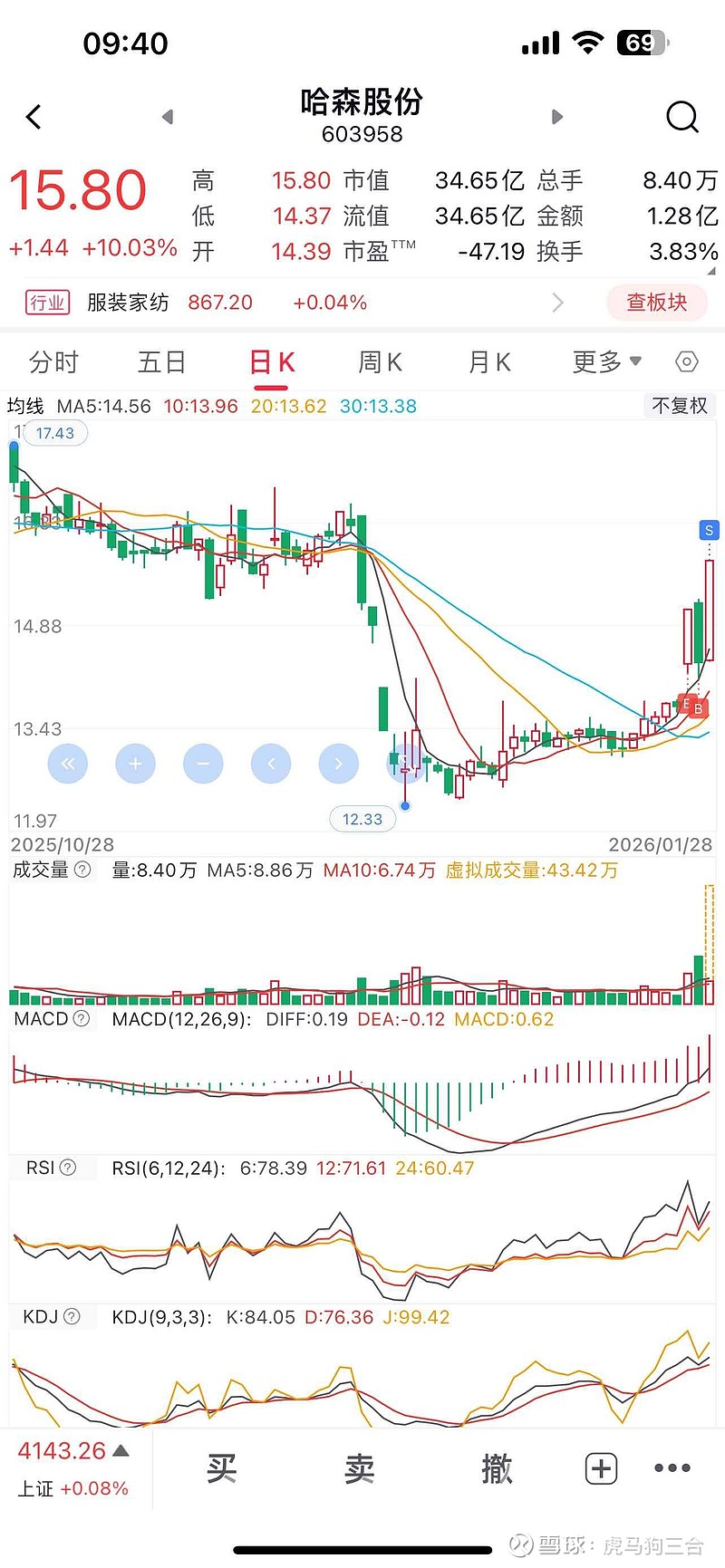
Task: Open the 成交量 help question-mark icon
Action: pyautogui.click(x=82, y=871)
